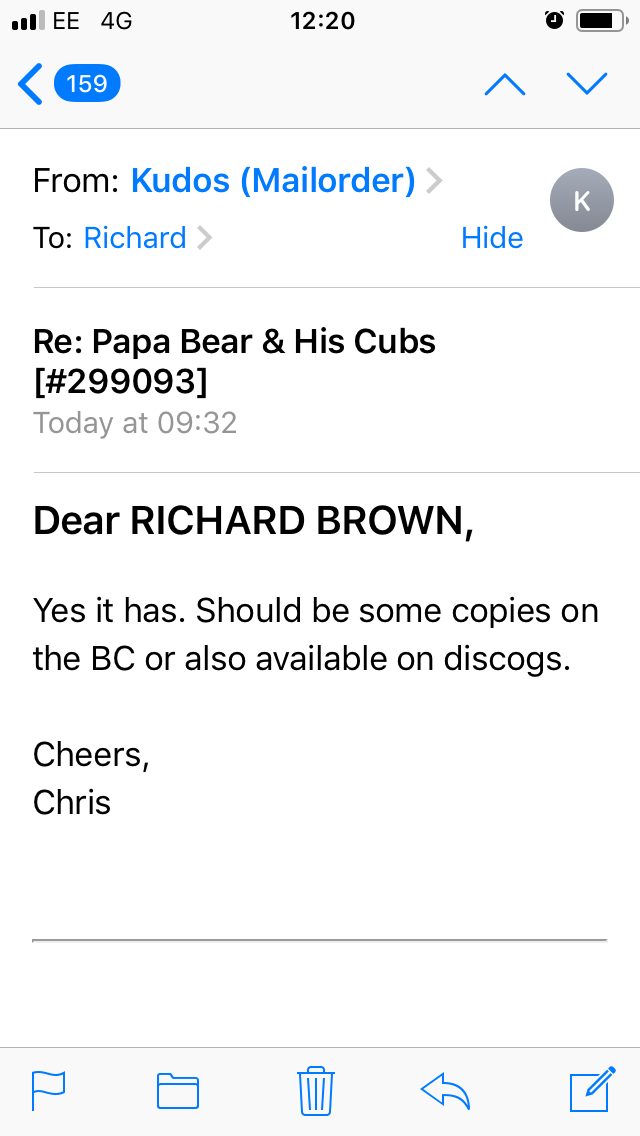Viewport: 640px width, 1136px height.
Task: Open sender Kudos (Mailorder) contact details
Action: 286,180
